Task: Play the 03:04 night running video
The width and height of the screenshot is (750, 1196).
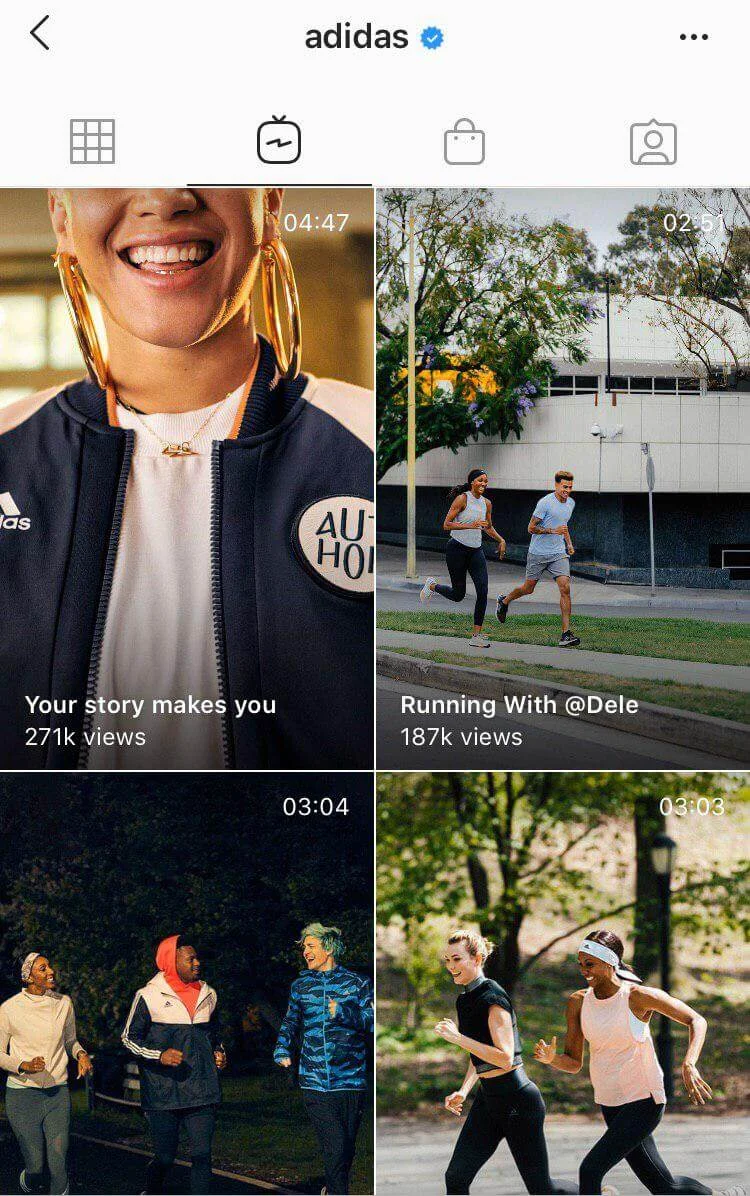Action: click(187, 983)
